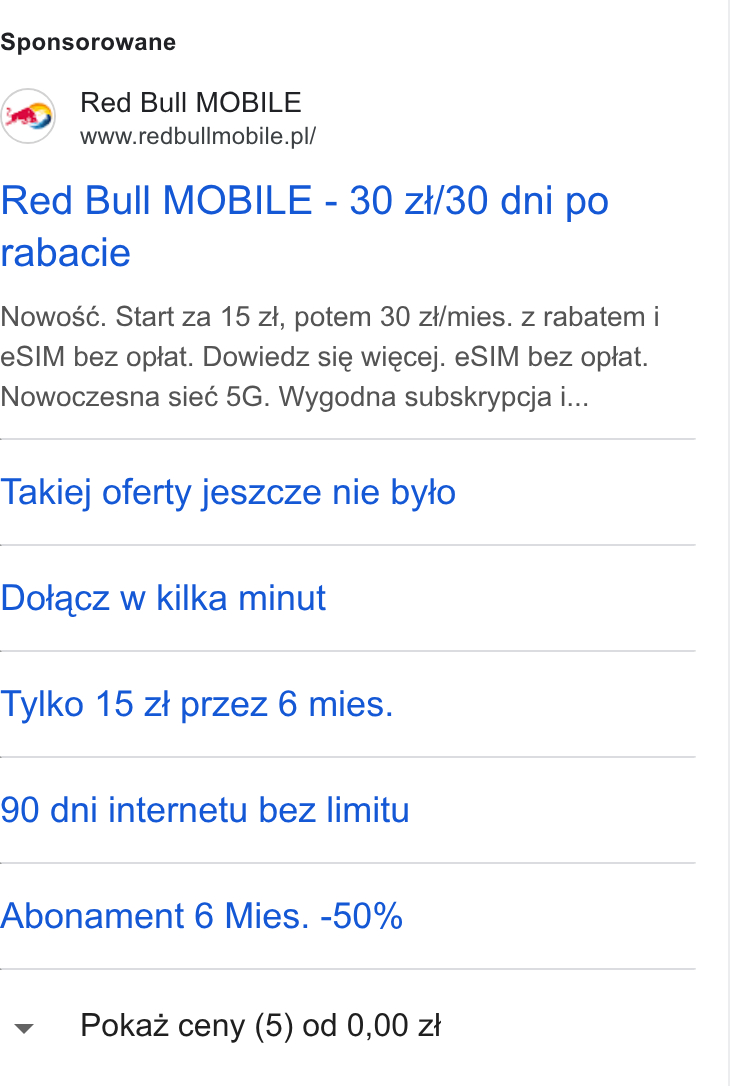This screenshot has height=1086, width=730.
Task: Open the Red Bull MOBILE ad headline link
Action: (305, 226)
